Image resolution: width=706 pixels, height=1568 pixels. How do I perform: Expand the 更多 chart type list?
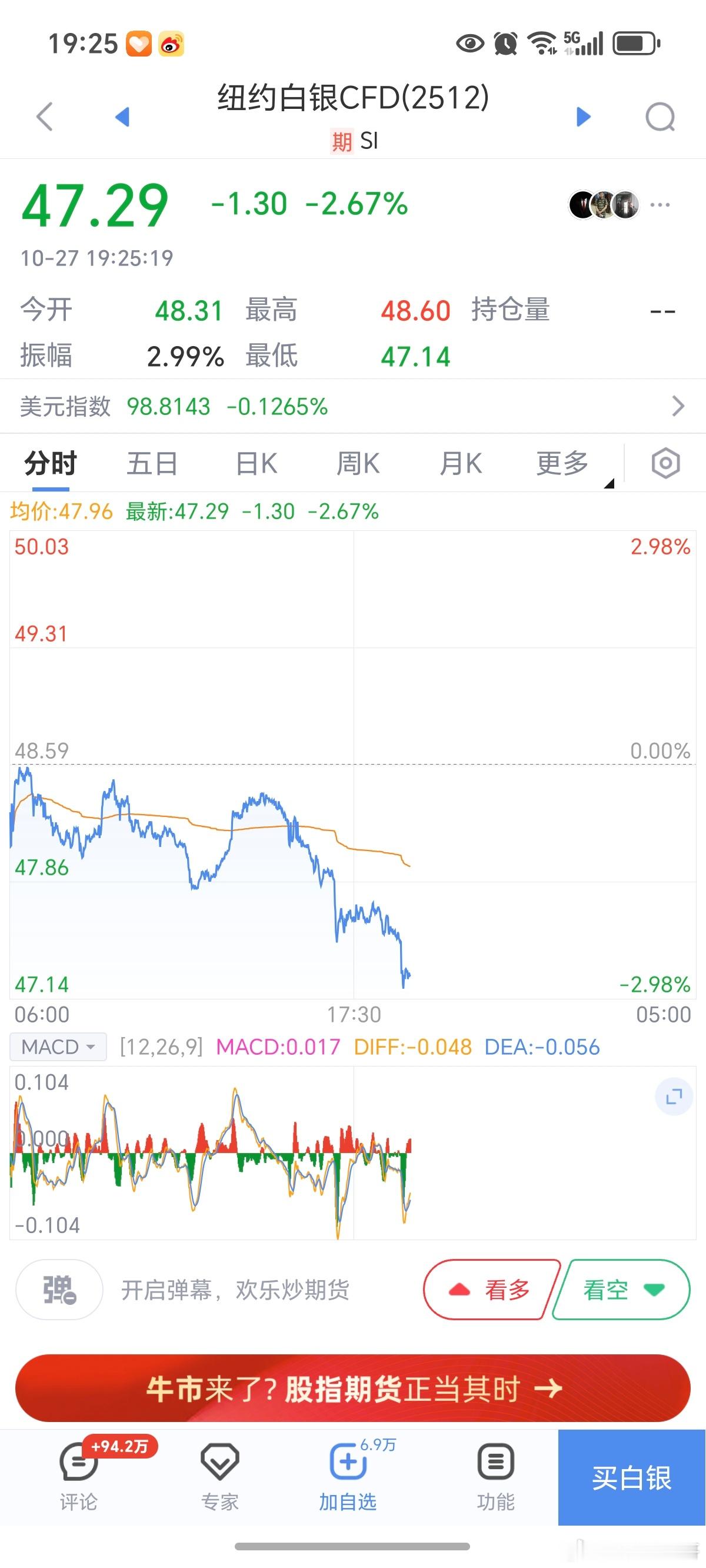(x=561, y=463)
